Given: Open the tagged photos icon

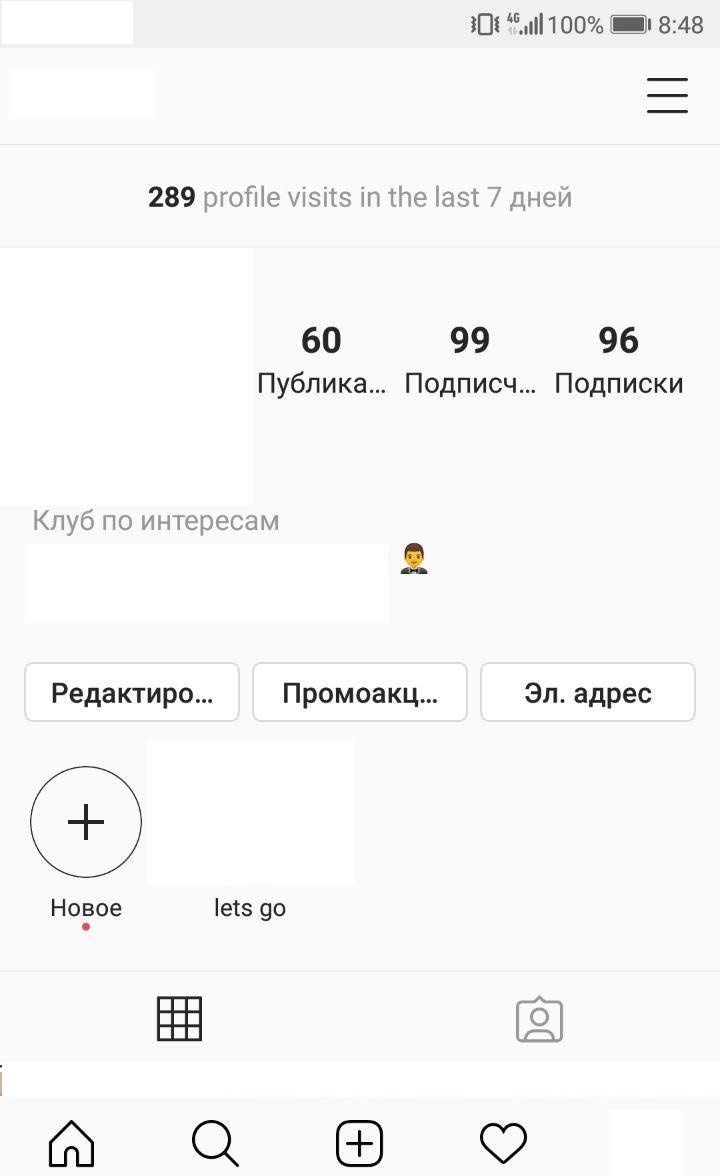Looking at the screenshot, I should (540, 1019).
